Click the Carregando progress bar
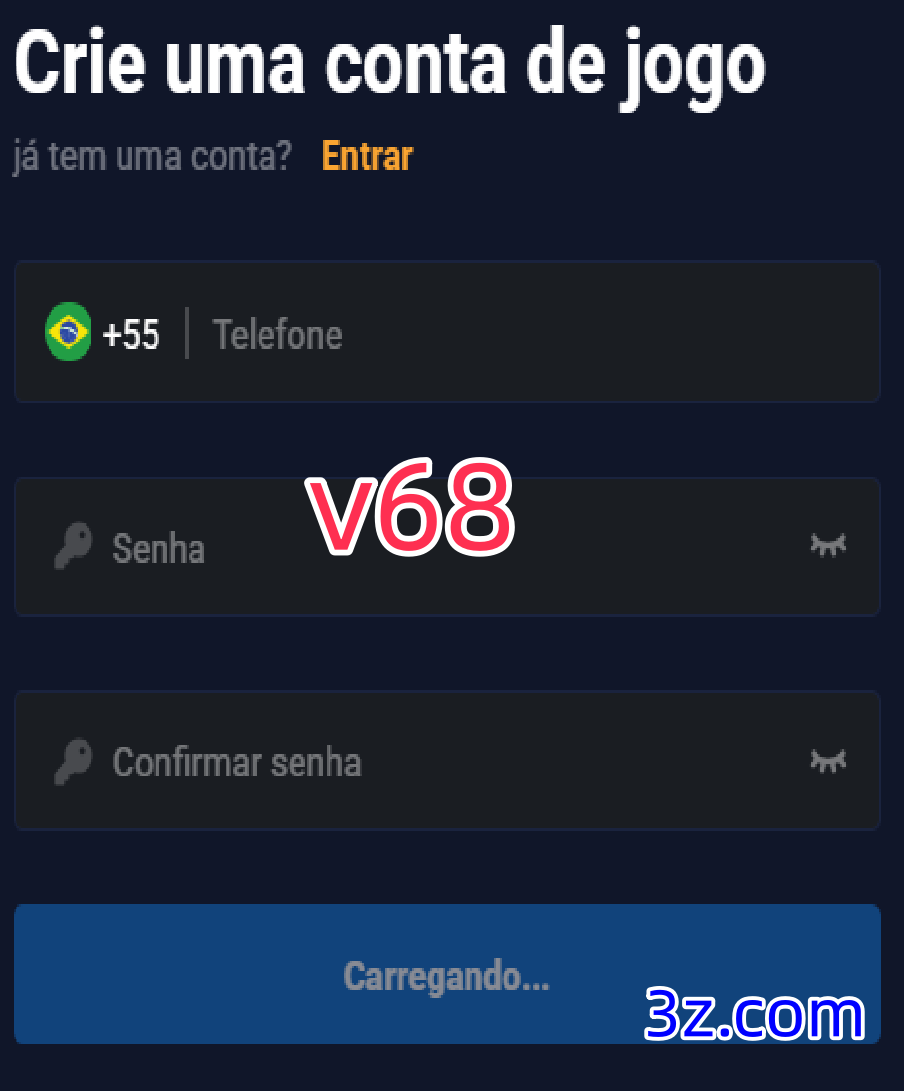This screenshot has height=1091, width=904. (447, 973)
